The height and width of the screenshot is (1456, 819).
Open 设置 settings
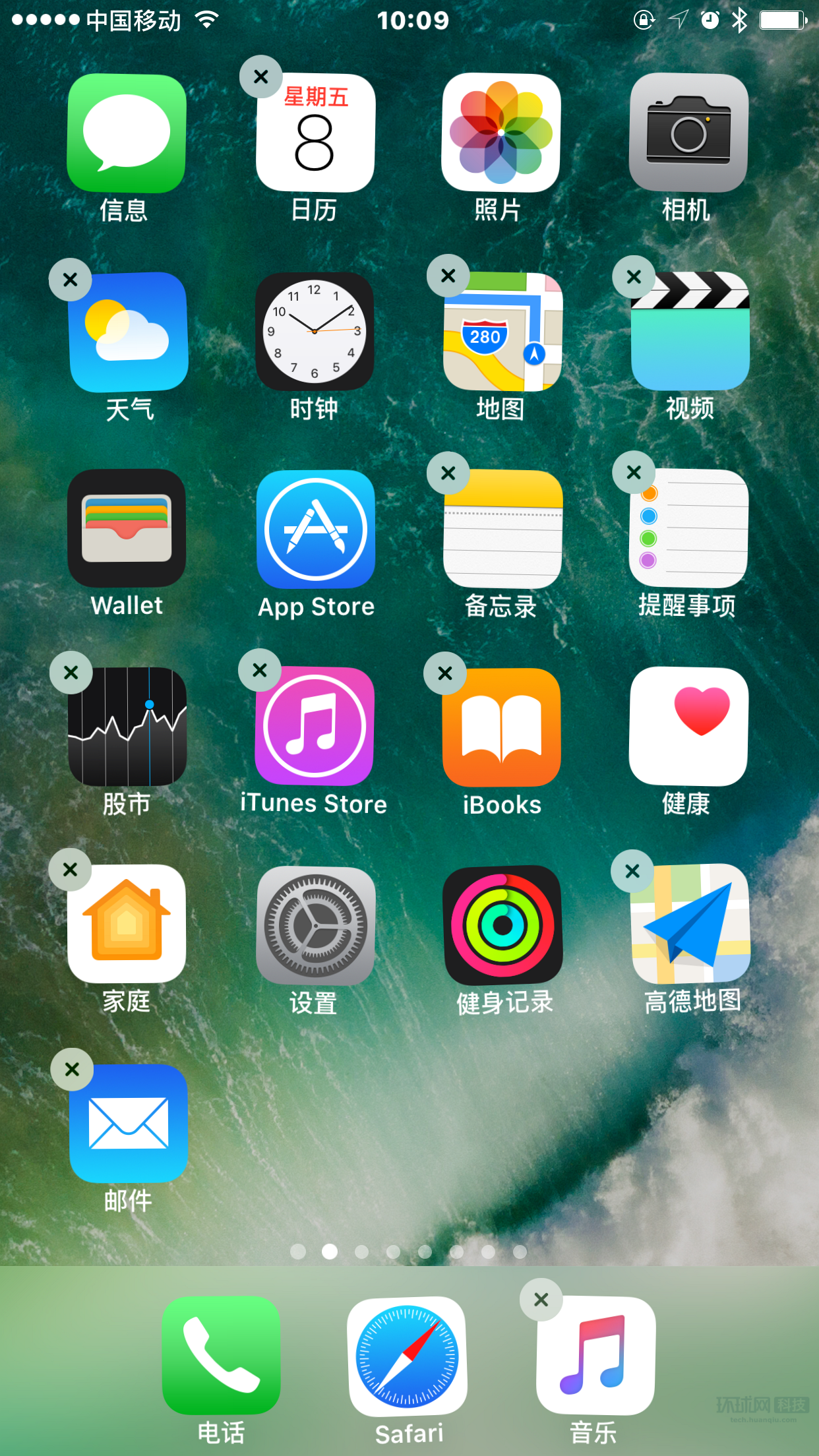pos(316,925)
